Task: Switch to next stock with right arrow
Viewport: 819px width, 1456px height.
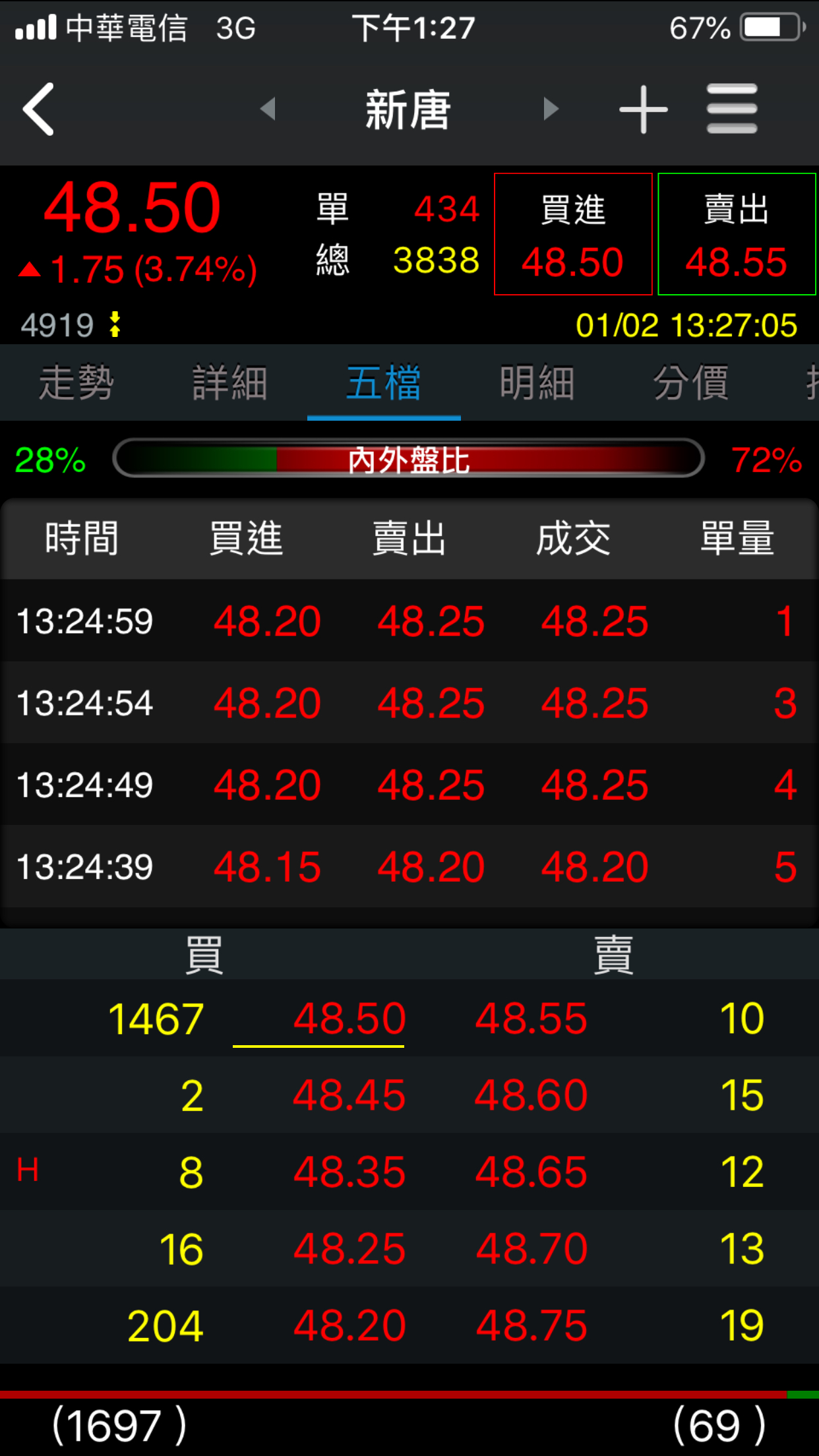Action: pyautogui.click(x=551, y=109)
